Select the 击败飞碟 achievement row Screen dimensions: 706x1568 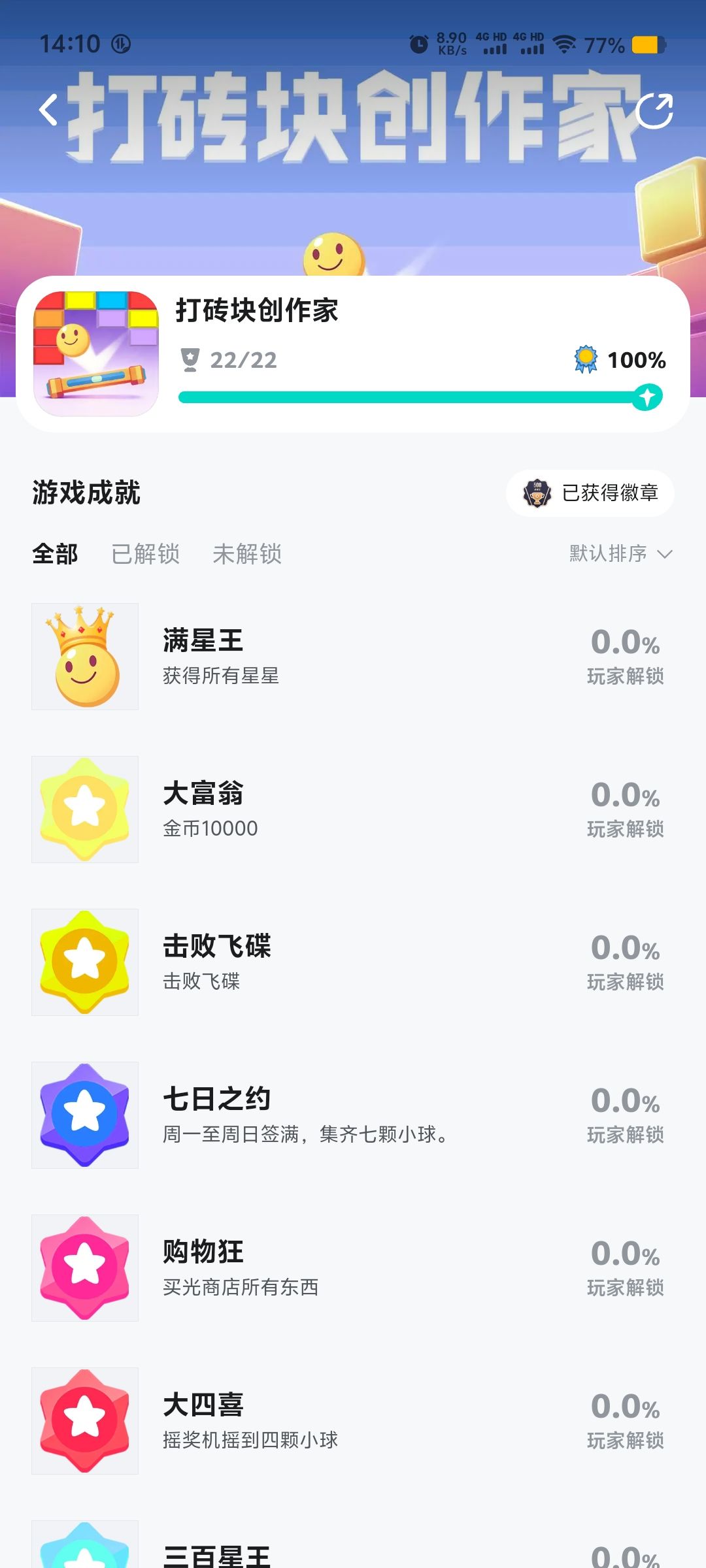[x=353, y=962]
